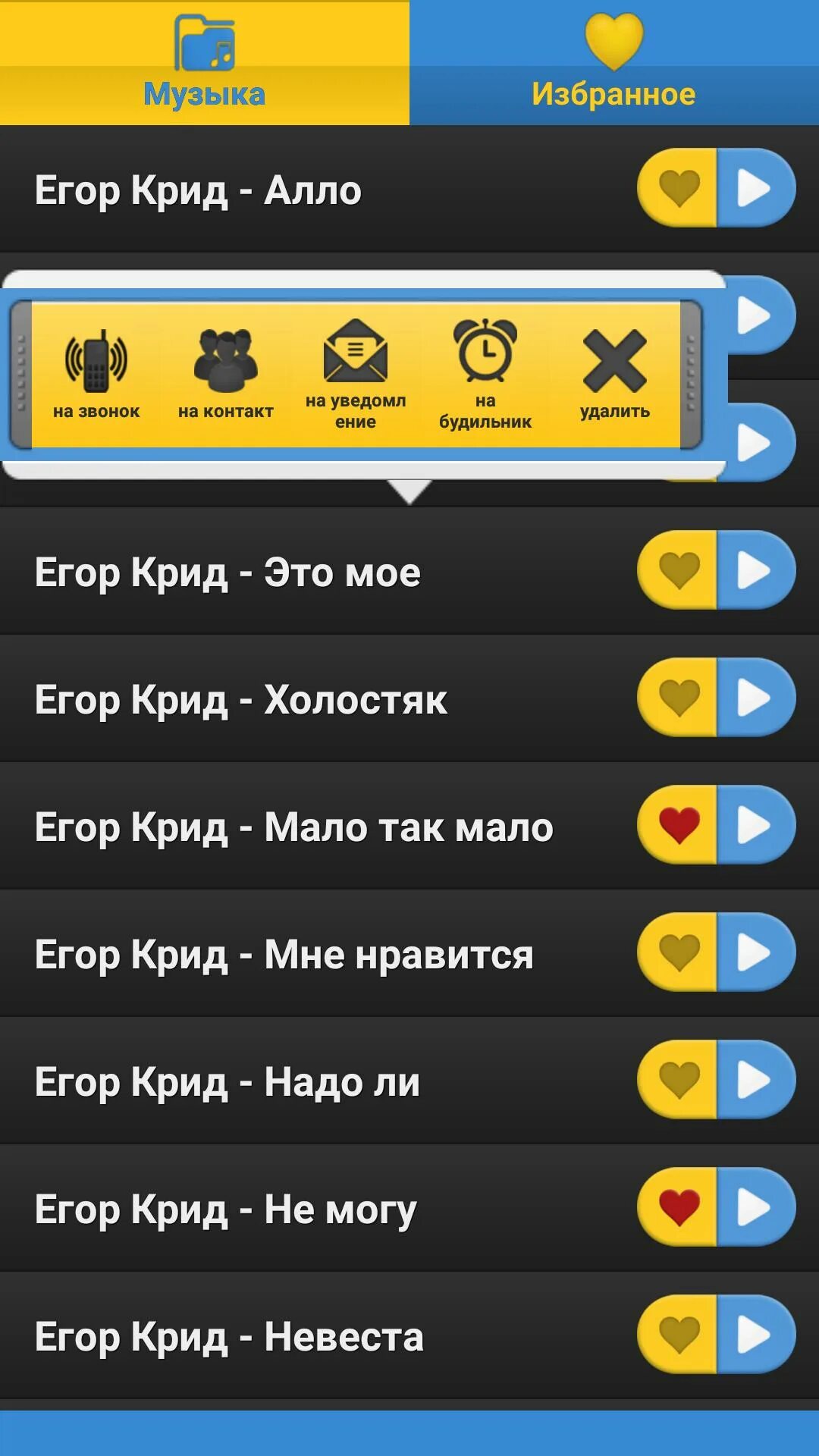Switch to the Избранное tab
Image resolution: width=819 pixels, height=1456 pixels.
point(614,62)
